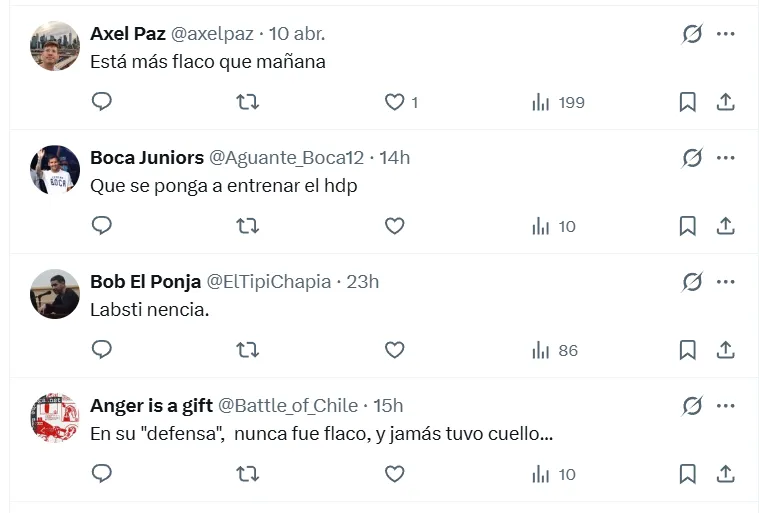Retweet Bob El Ponja's tweet
Viewport: 759px width, 513px height.
(247, 350)
